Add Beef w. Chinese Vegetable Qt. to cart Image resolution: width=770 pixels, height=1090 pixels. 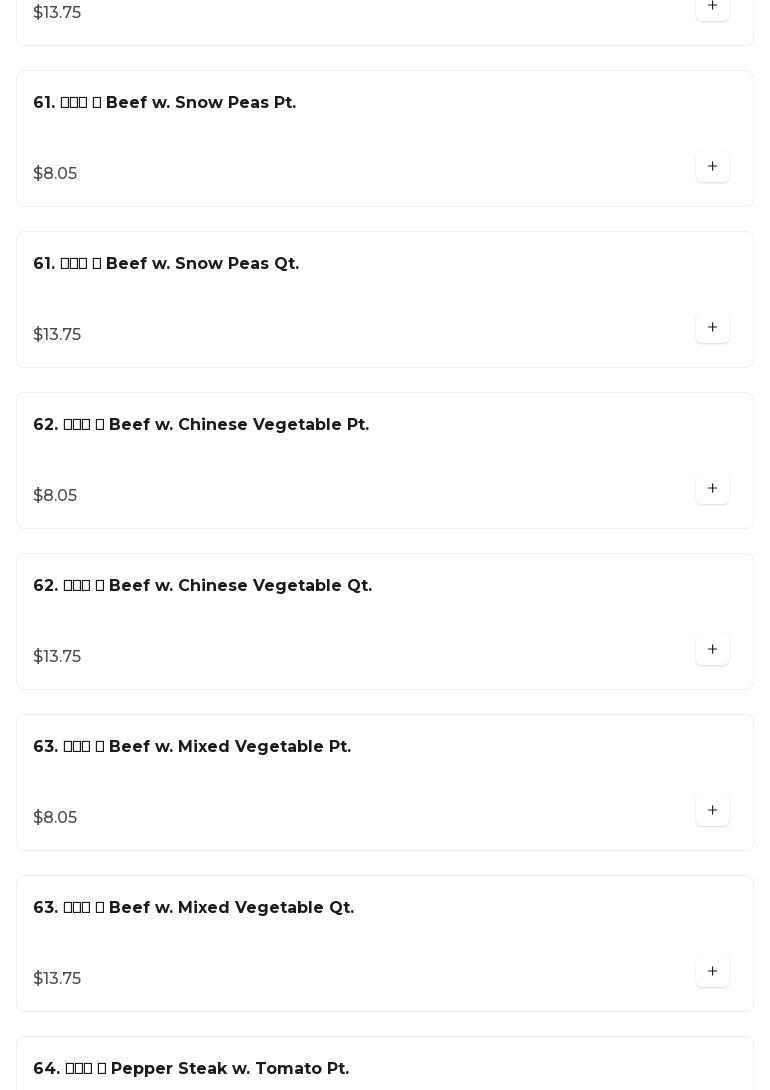click(712, 650)
